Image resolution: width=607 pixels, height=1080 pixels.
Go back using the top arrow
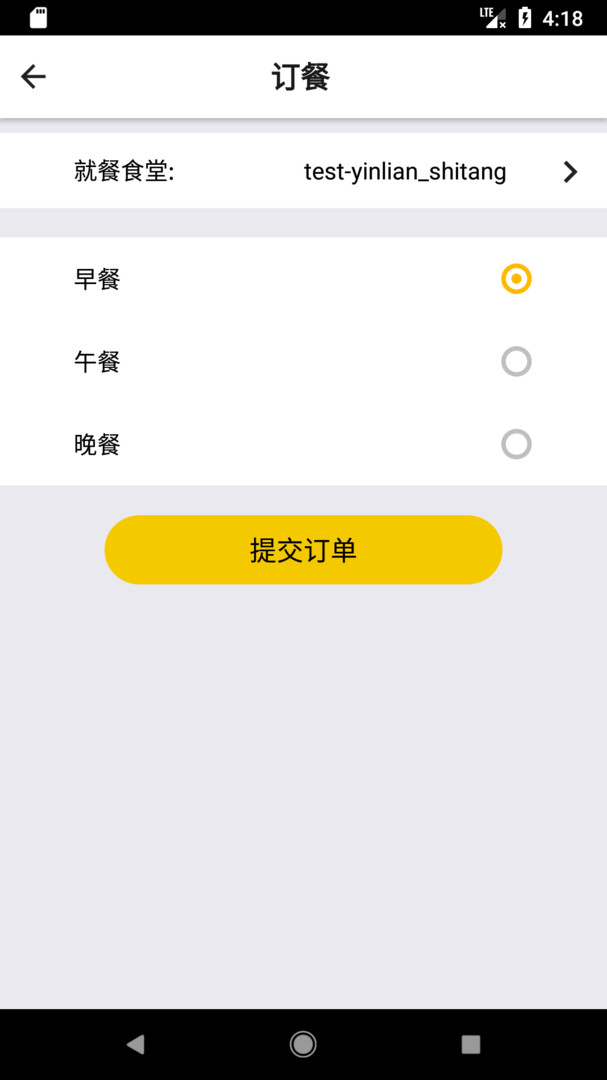(33, 77)
